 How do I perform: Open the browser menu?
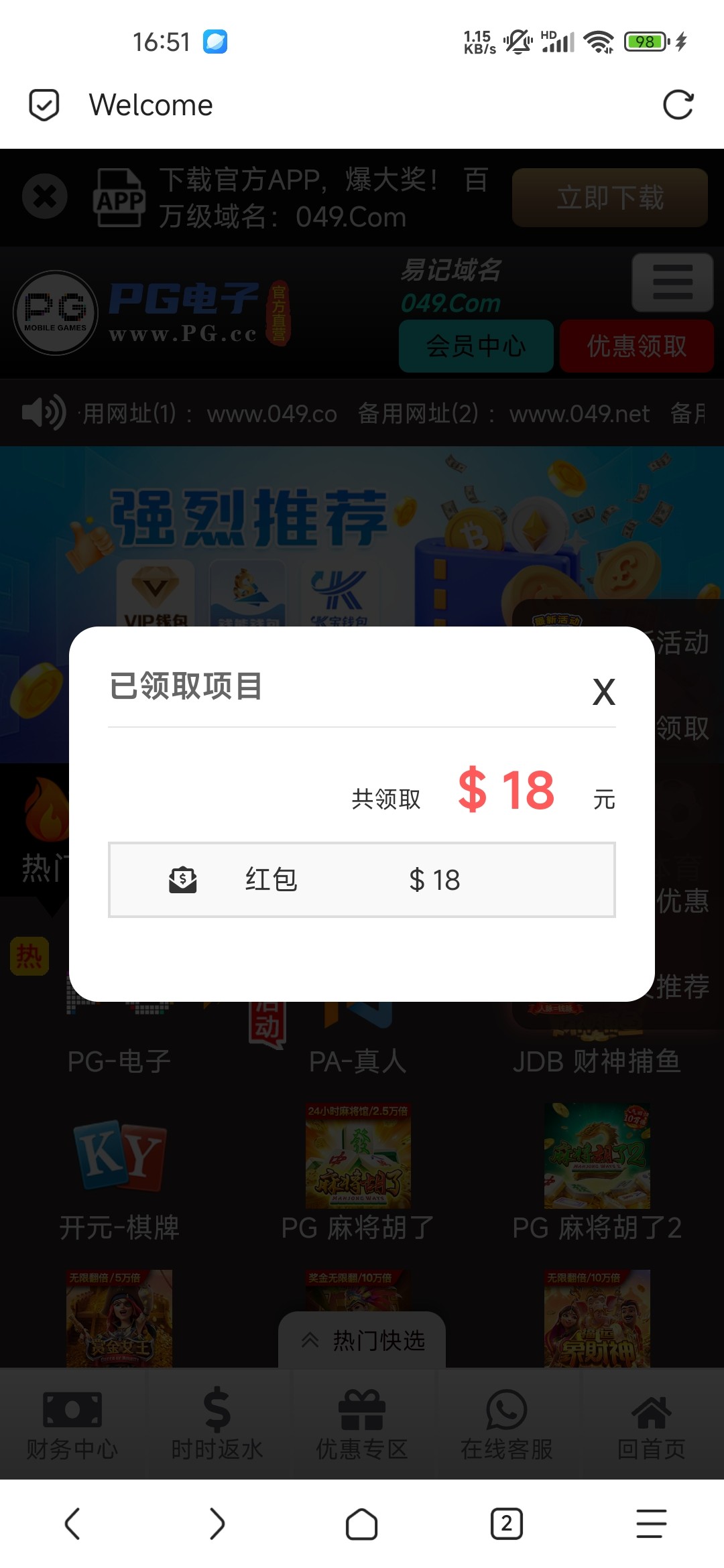pyautogui.click(x=651, y=1524)
